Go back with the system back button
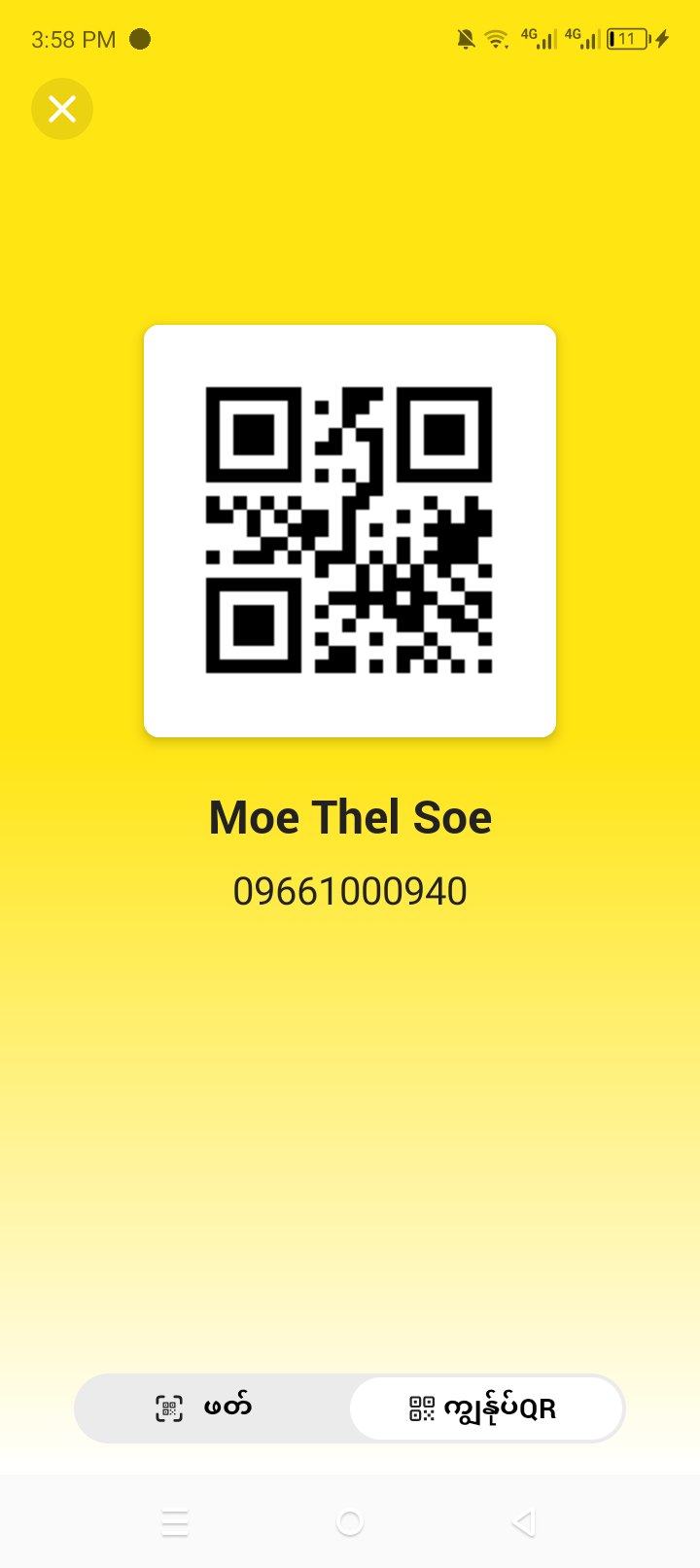 [x=524, y=1522]
